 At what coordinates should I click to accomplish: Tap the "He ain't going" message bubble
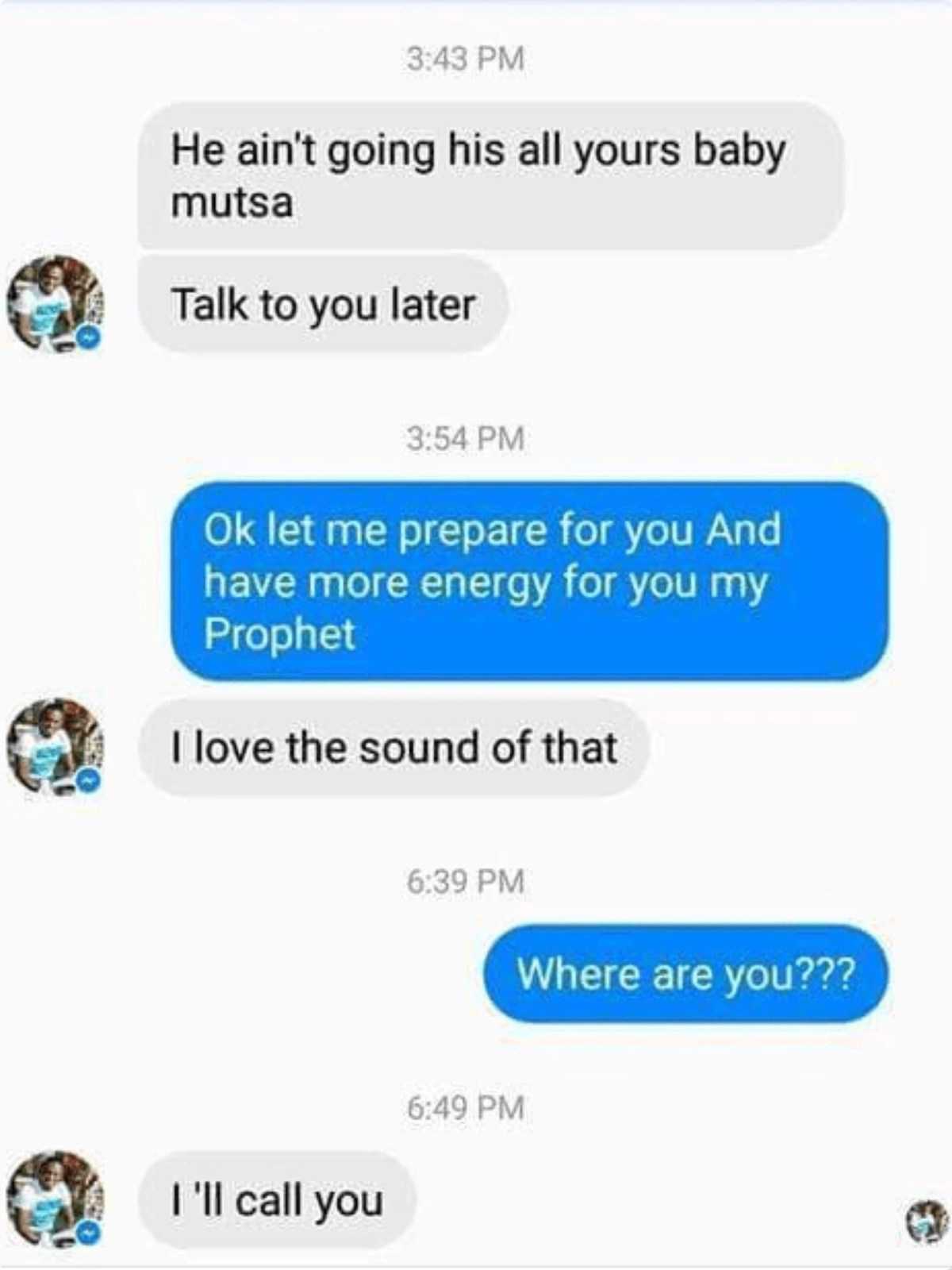click(489, 175)
